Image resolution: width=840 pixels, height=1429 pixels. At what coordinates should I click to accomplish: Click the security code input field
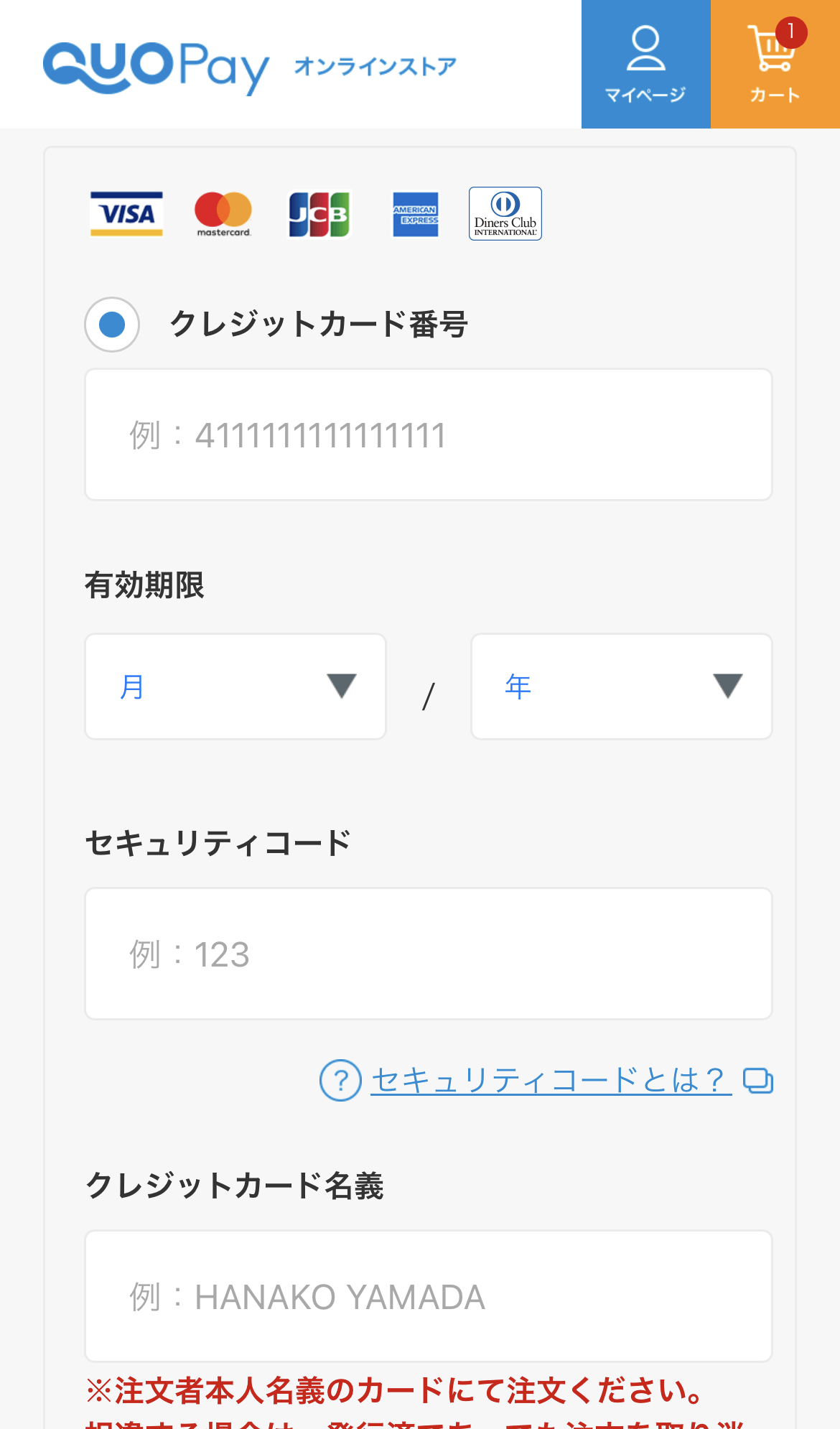429,954
